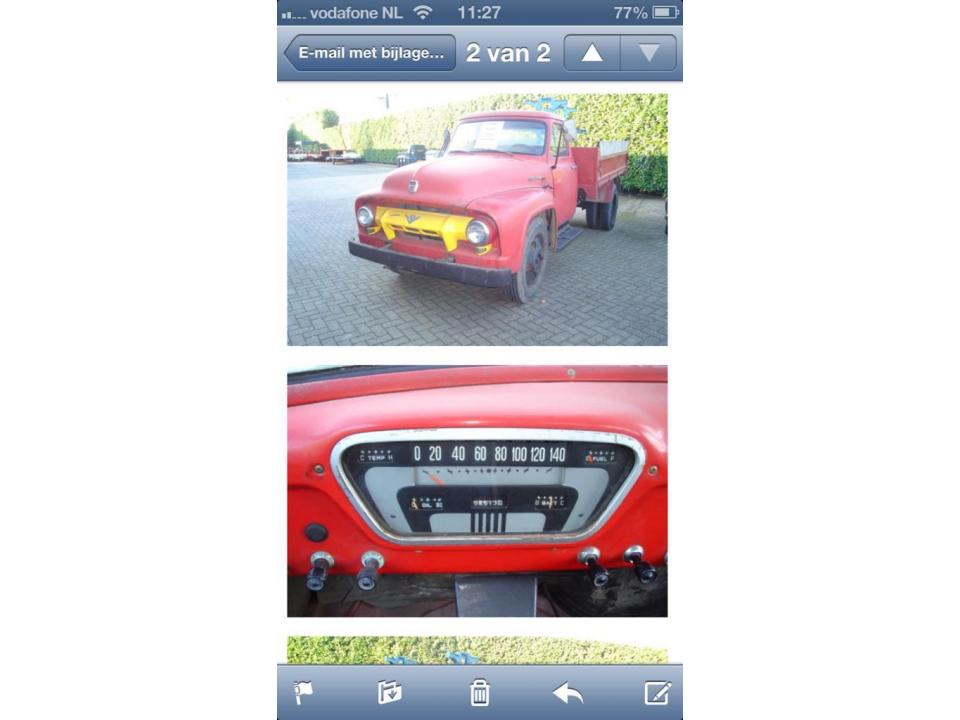Open the dashboard speedometer photo attachment
The width and height of the screenshot is (960, 720).
click(477, 491)
